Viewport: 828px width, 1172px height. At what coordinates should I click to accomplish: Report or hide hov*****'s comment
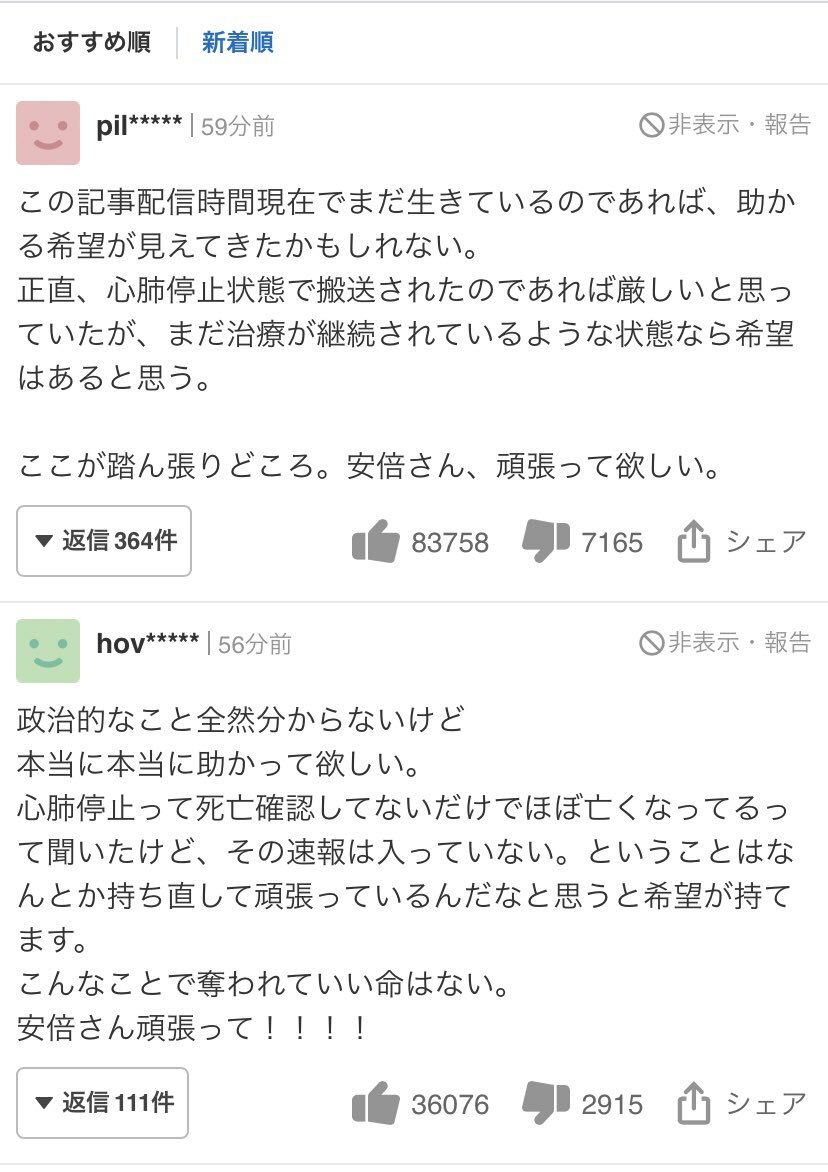tap(726, 643)
